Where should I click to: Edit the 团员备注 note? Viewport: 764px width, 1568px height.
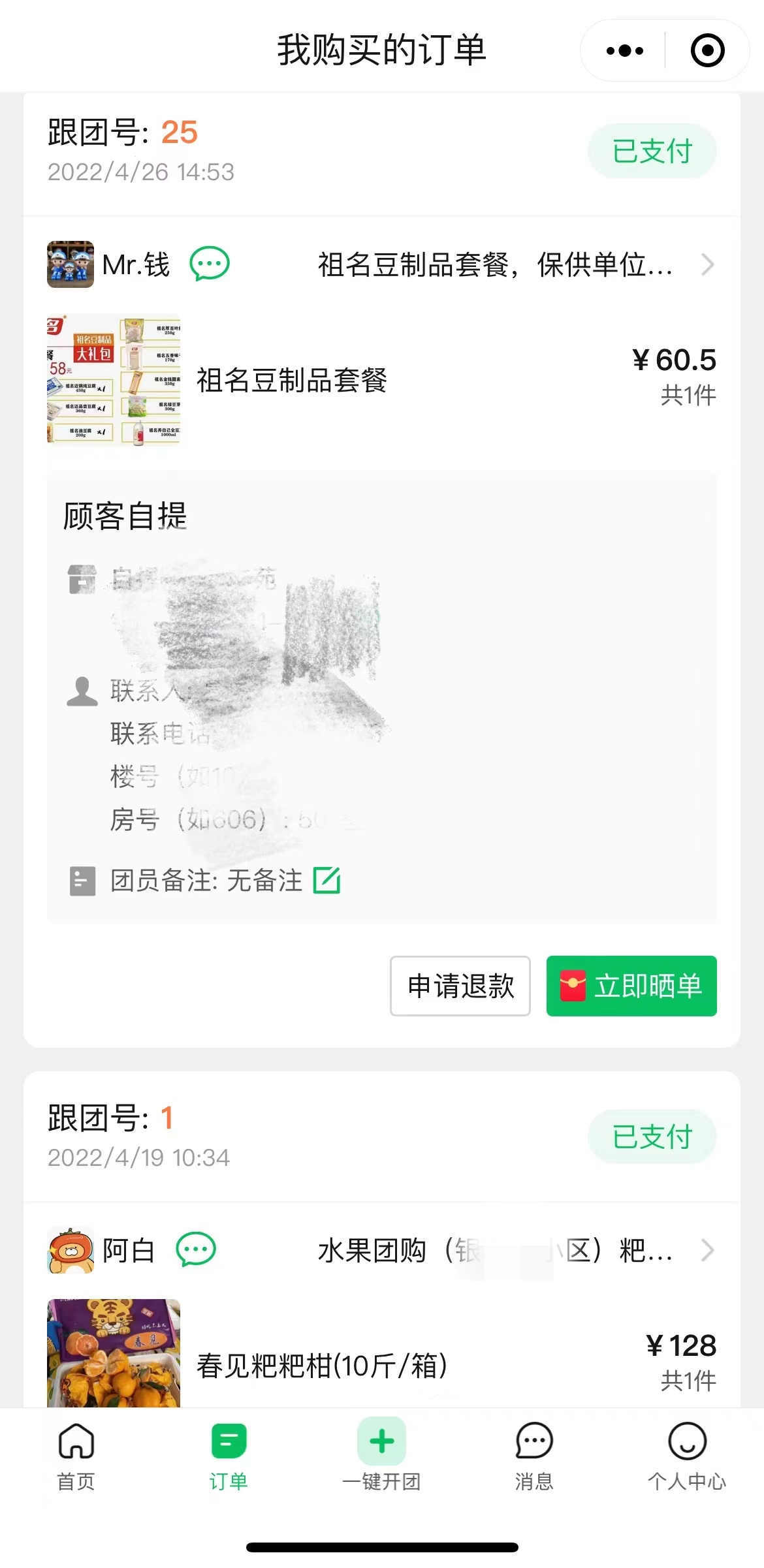pos(327,880)
